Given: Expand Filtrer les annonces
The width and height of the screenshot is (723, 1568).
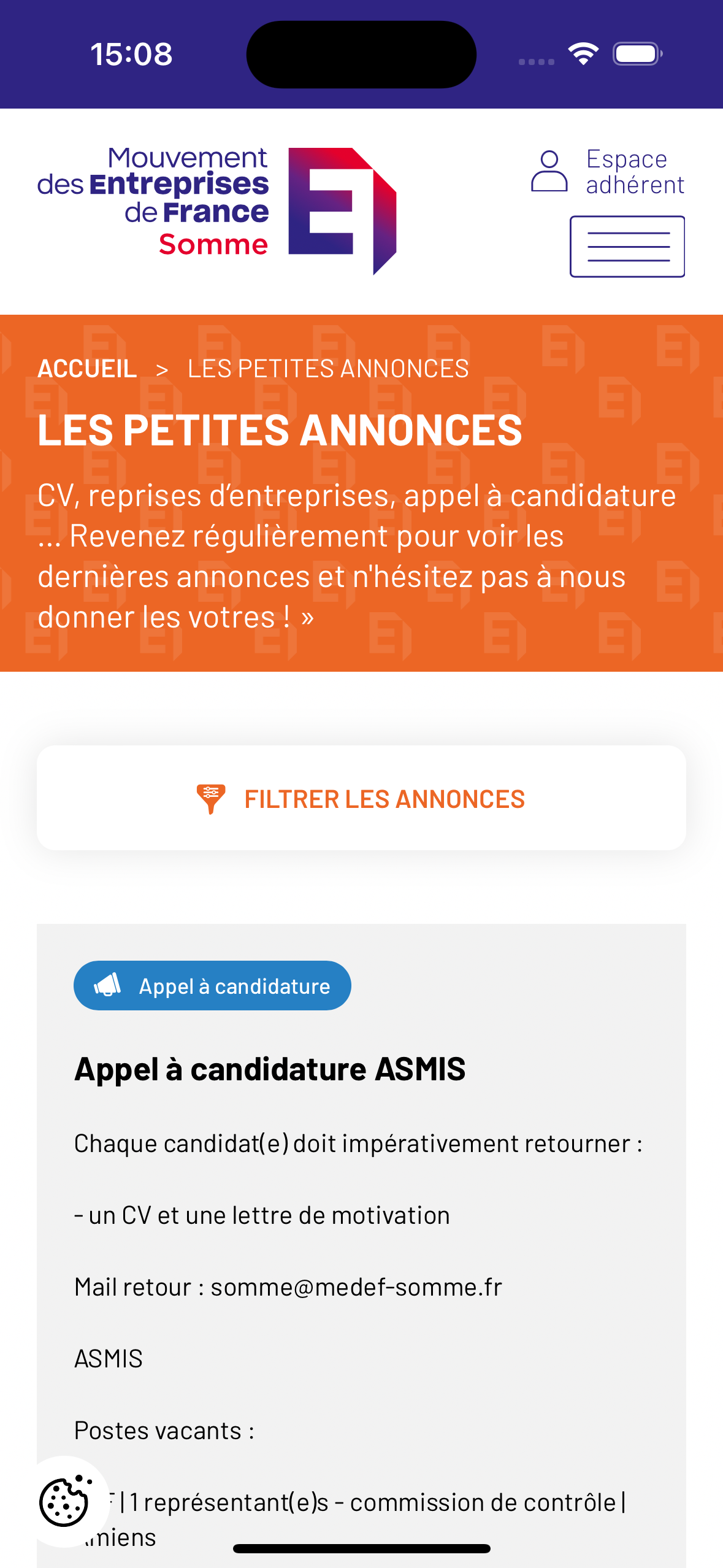Looking at the screenshot, I should pyautogui.click(x=361, y=798).
